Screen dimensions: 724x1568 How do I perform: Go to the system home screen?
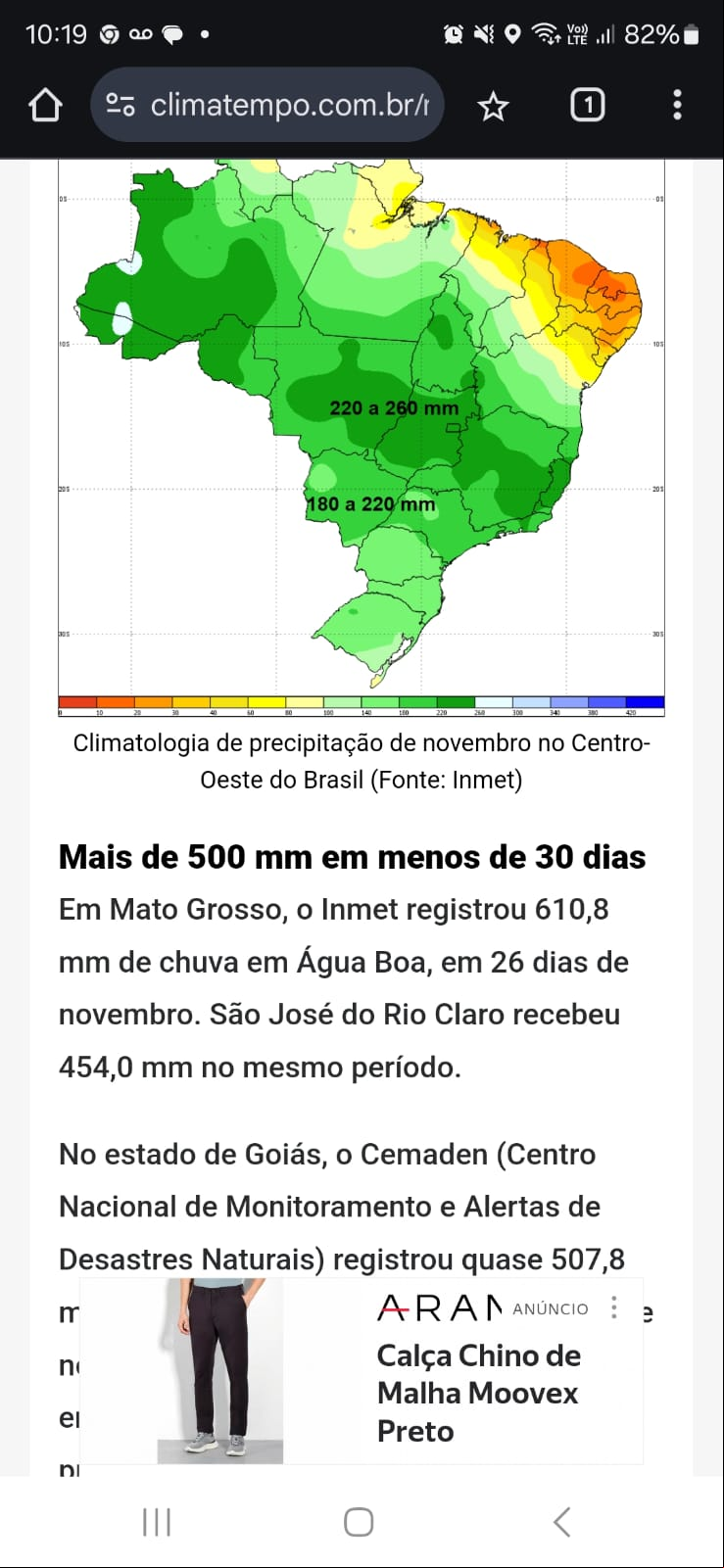coord(359,1522)
